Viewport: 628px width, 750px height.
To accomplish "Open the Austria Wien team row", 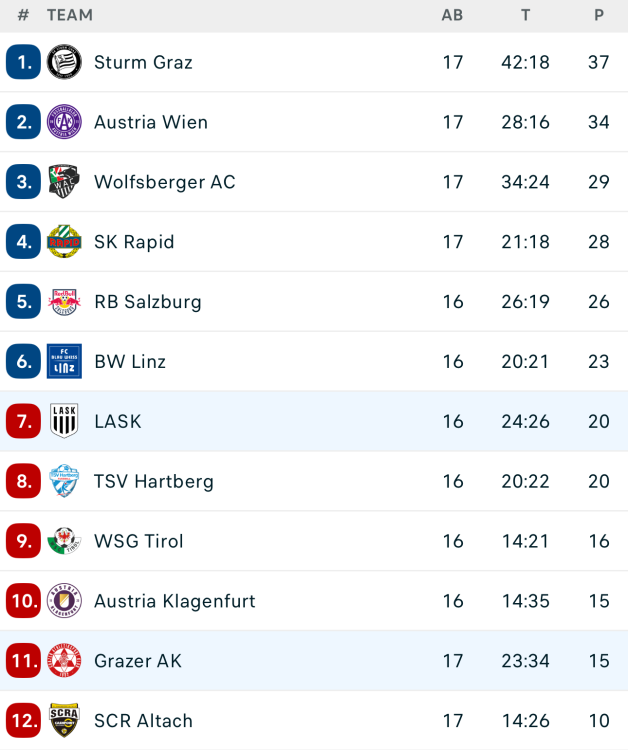I will [151, 122].
